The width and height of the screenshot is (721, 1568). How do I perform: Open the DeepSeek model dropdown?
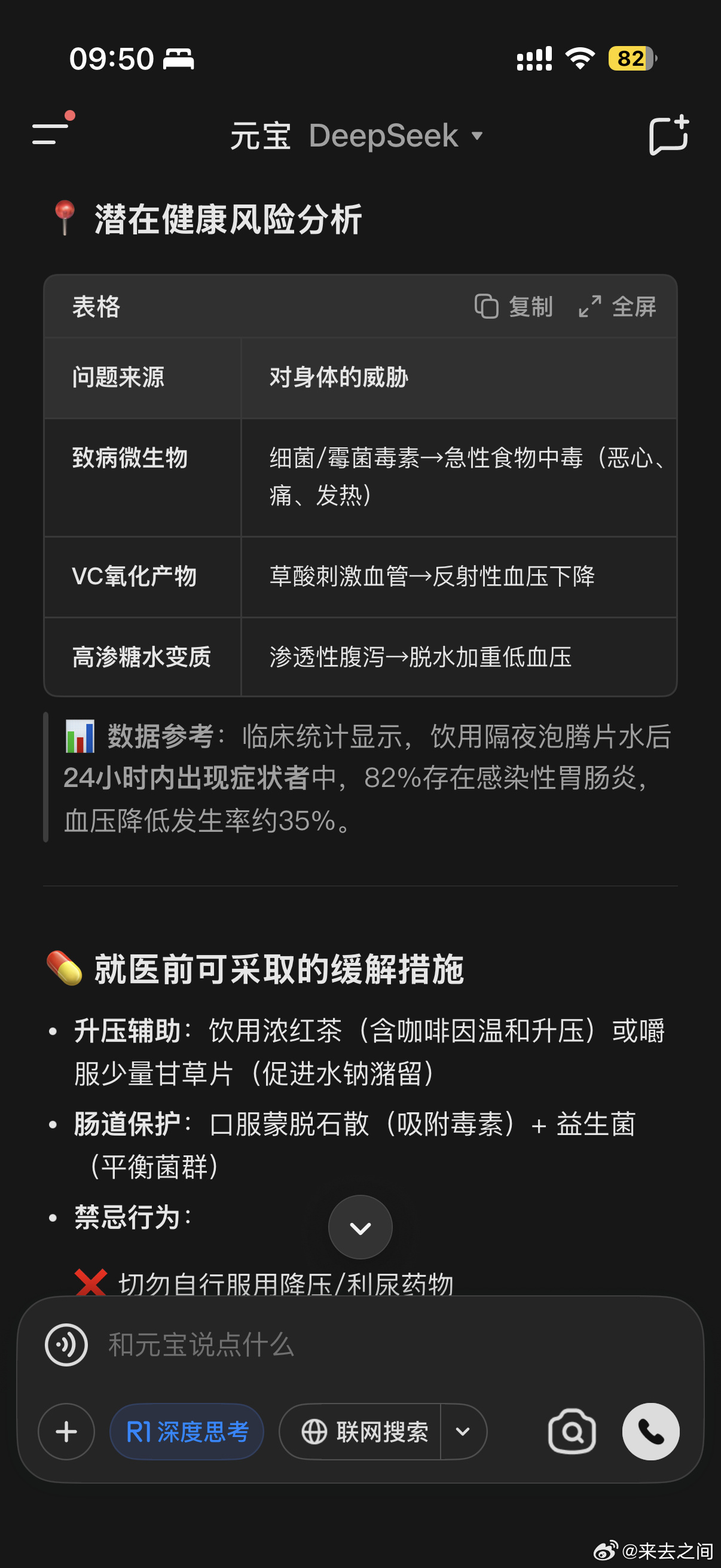396,135
